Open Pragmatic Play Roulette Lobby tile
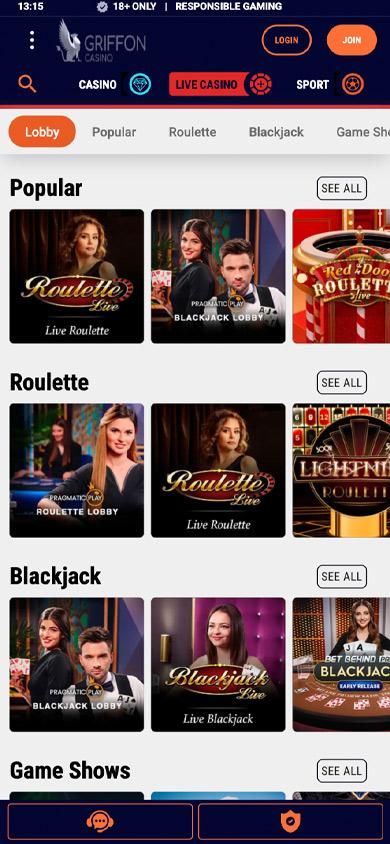The image size is (390, 844). [77, 470]
